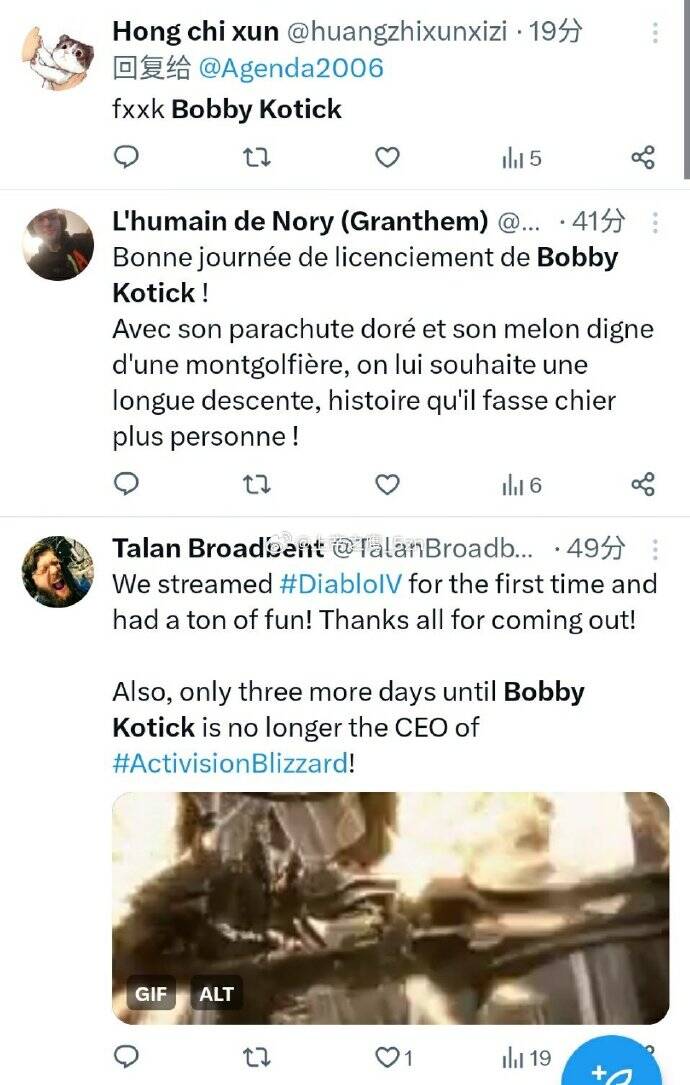Share L'humain de Nory's tweet

(x=643, y=485)
